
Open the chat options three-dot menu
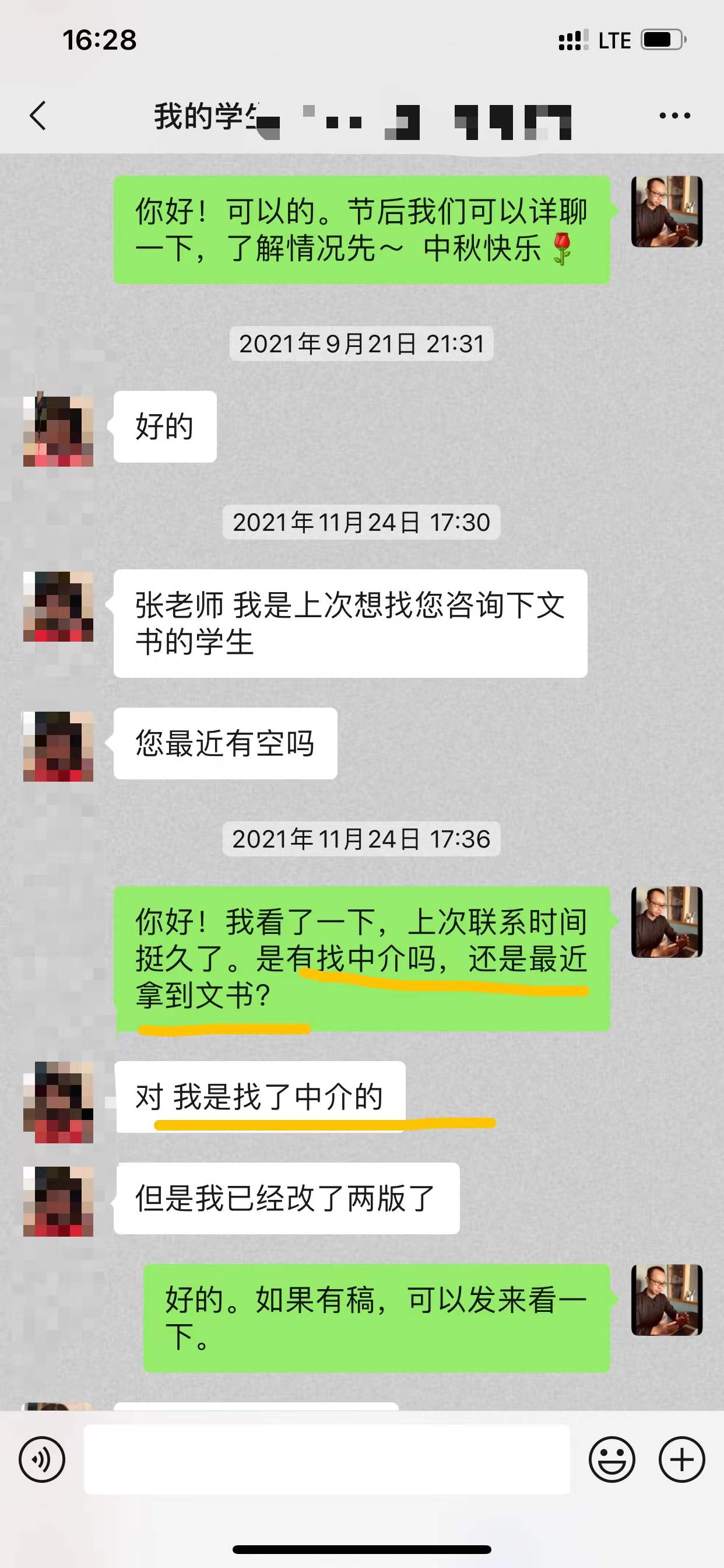pyautogui.click(x=674, y=116)
